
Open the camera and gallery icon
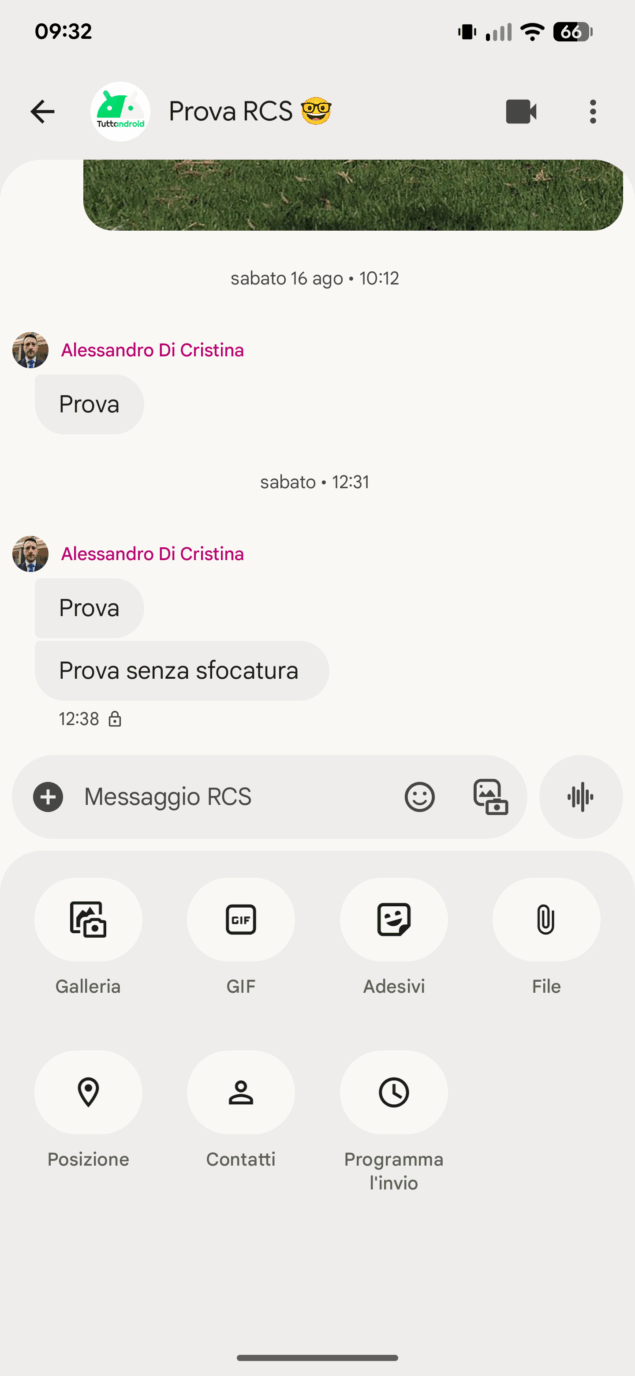(x=490, y=797)
